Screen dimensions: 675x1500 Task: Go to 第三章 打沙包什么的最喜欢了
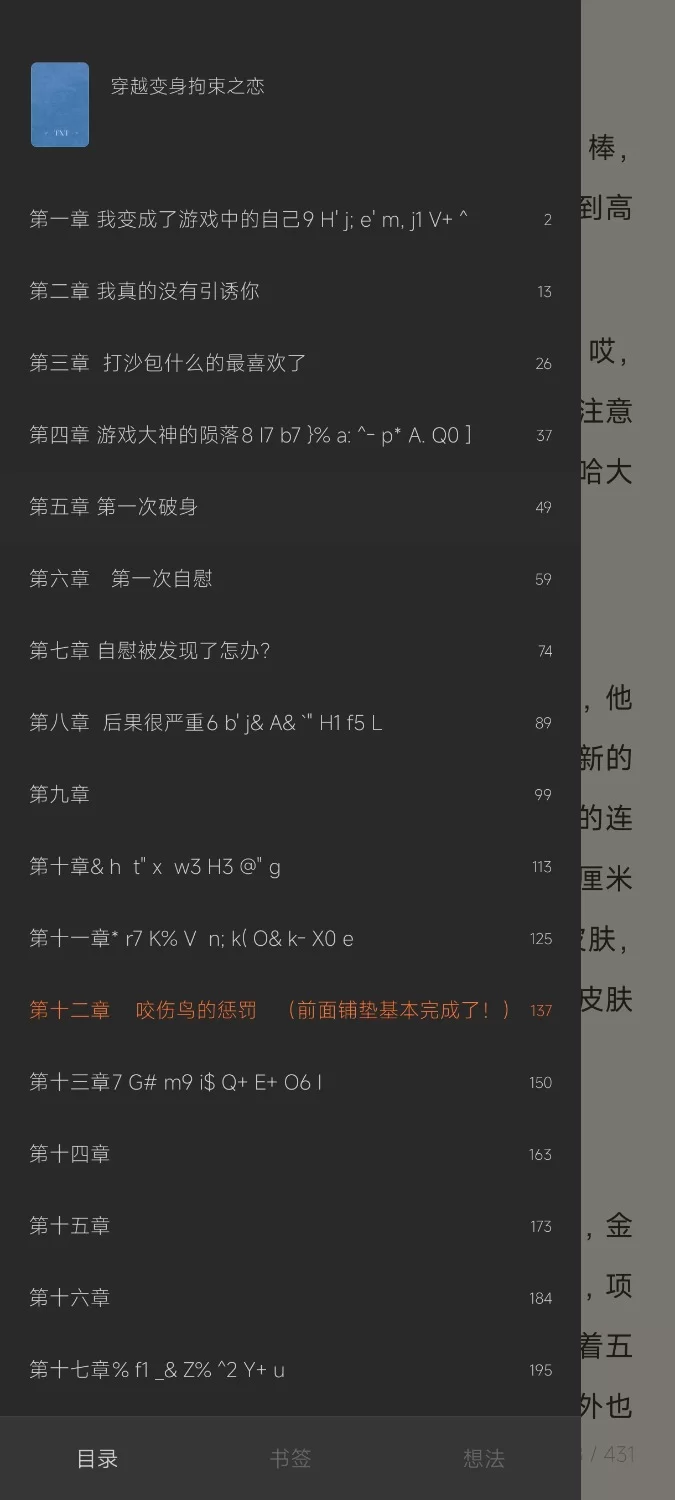coord(167,363)
